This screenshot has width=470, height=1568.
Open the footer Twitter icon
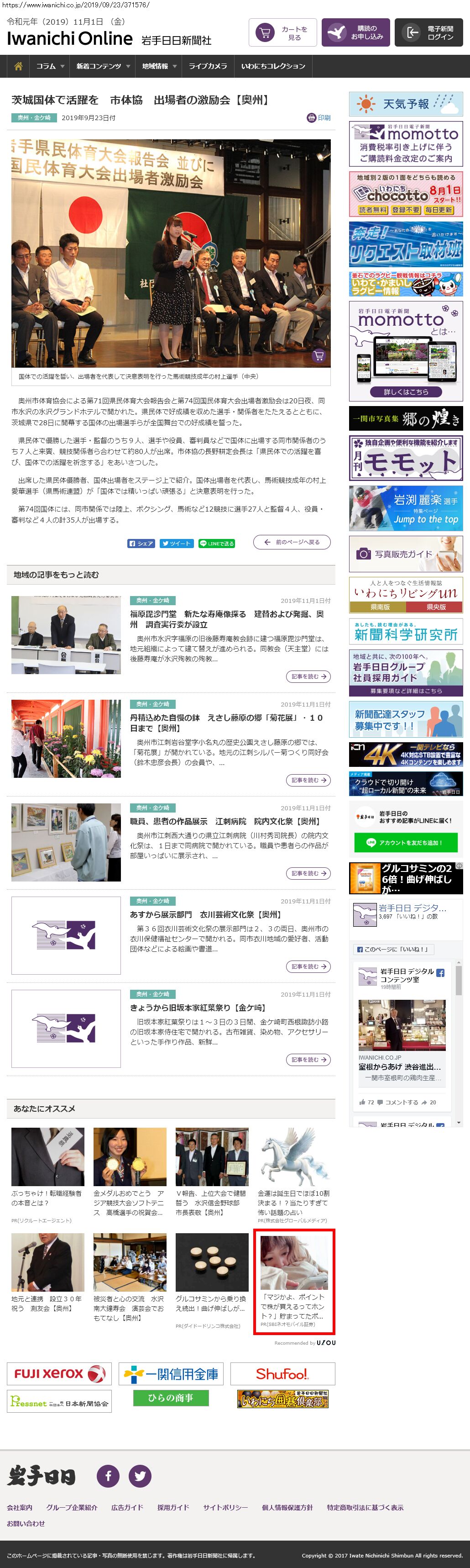click(x=140, y=1475)
